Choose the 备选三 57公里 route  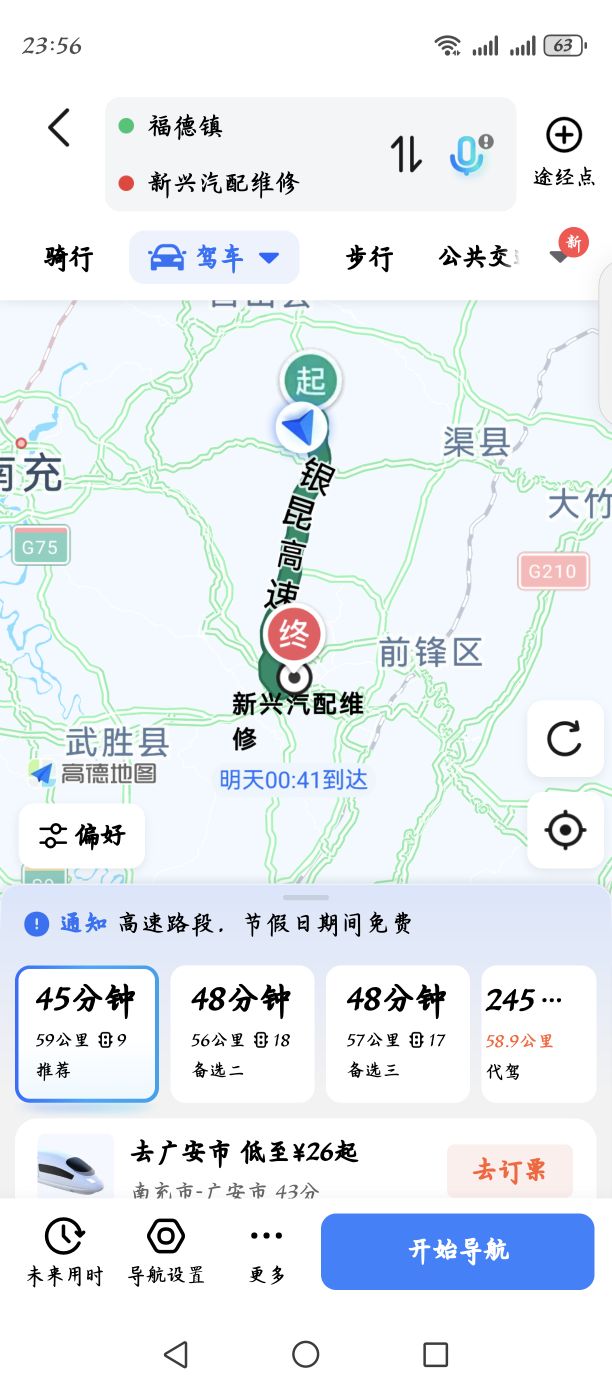(397, 1034)
